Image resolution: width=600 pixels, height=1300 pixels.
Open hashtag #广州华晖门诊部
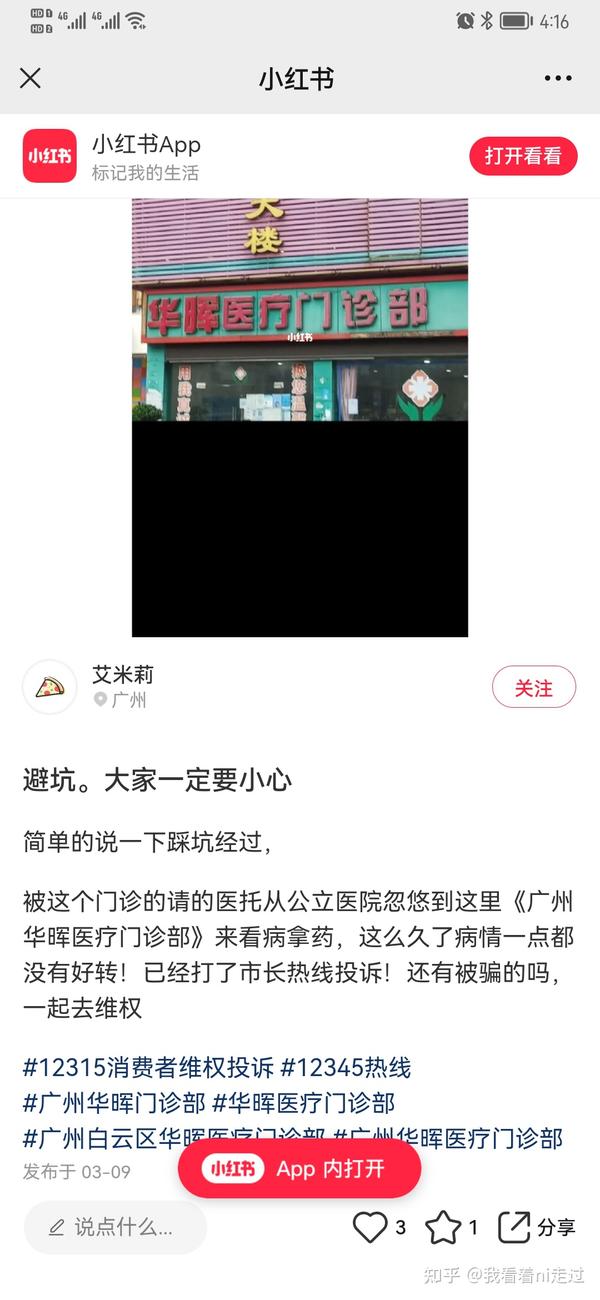114,1103
